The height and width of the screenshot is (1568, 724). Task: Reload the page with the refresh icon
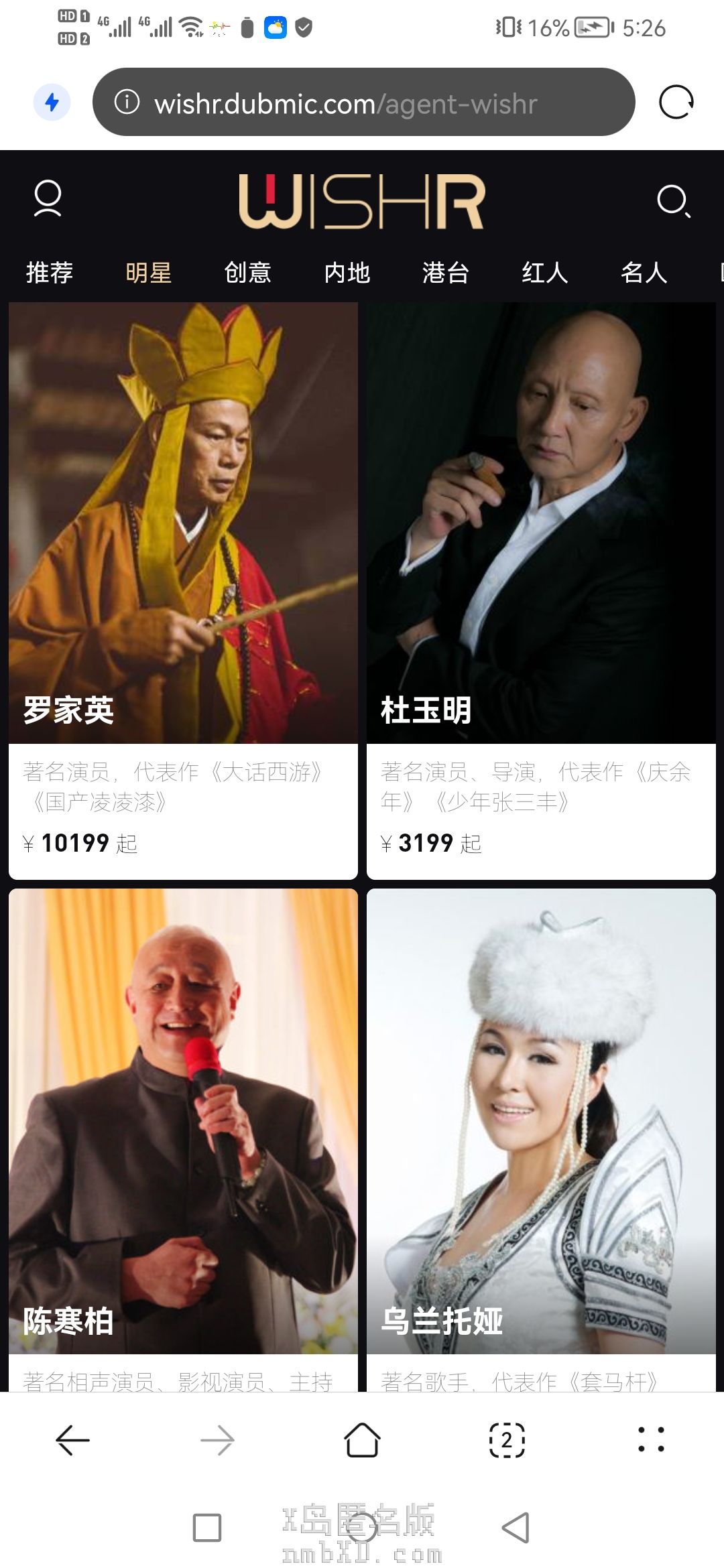tap(676, 103)
